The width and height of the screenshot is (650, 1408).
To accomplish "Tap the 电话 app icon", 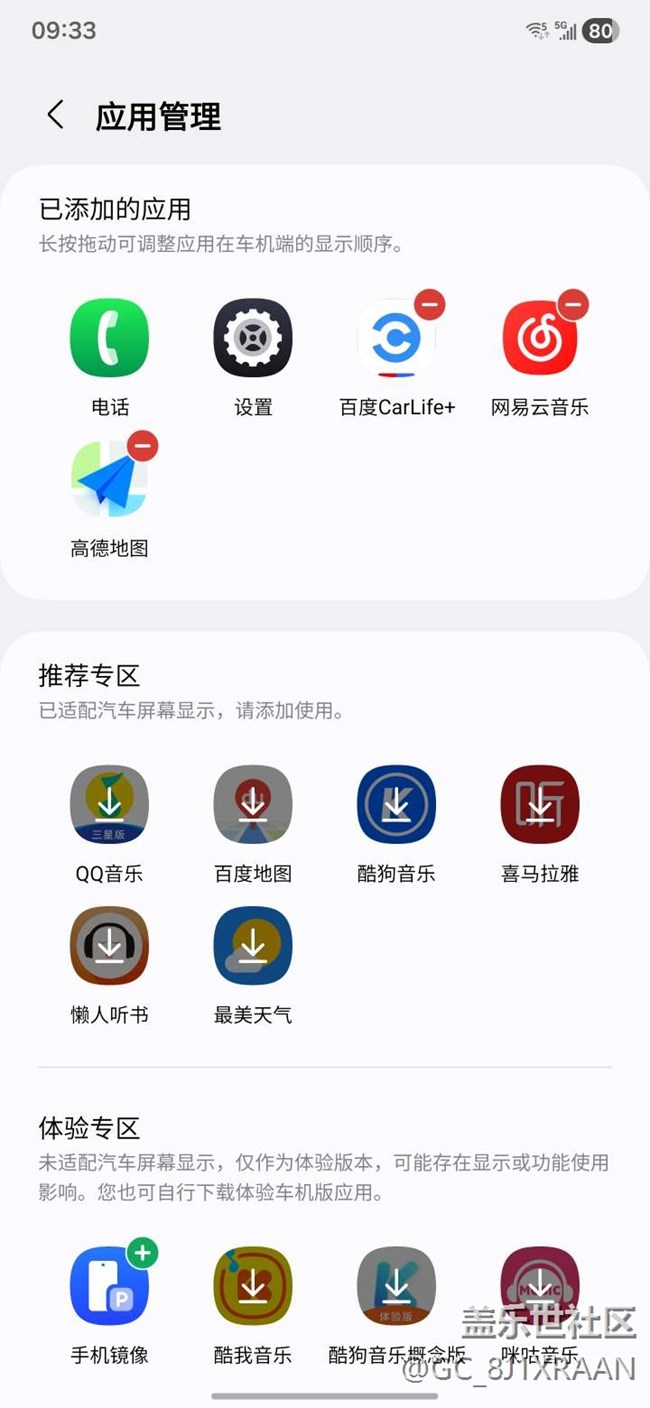I will click(x=109, y=338).
